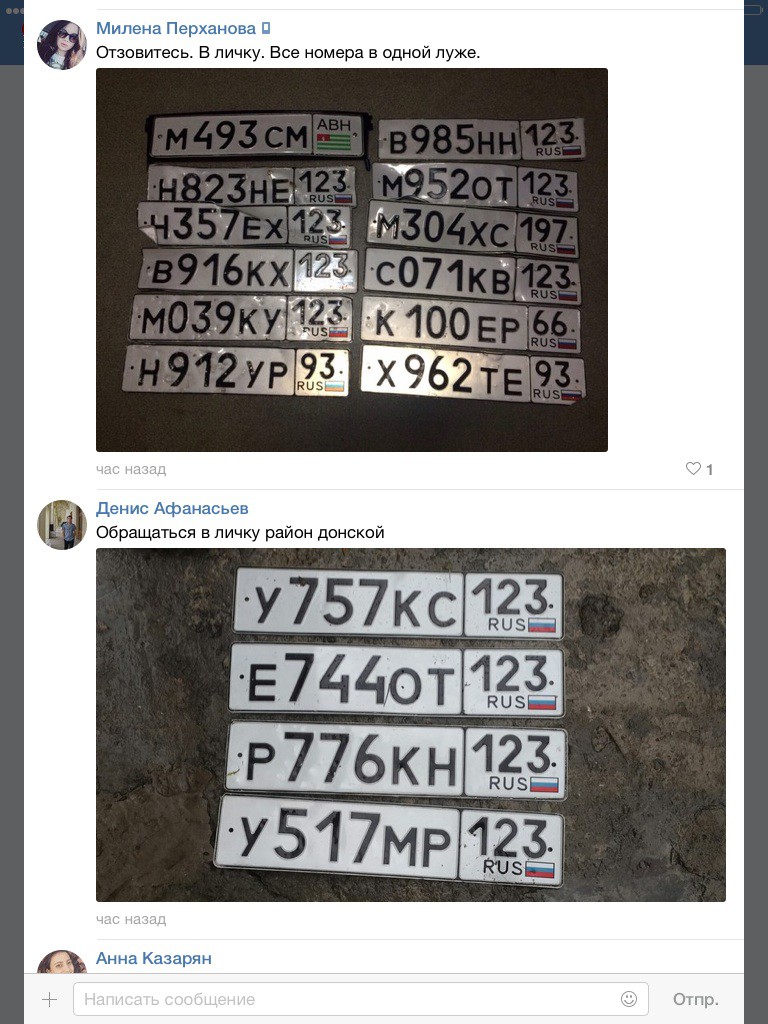
Task: Open Денис Афанасьев's license plates photo
Action: [x=410, y=725]
